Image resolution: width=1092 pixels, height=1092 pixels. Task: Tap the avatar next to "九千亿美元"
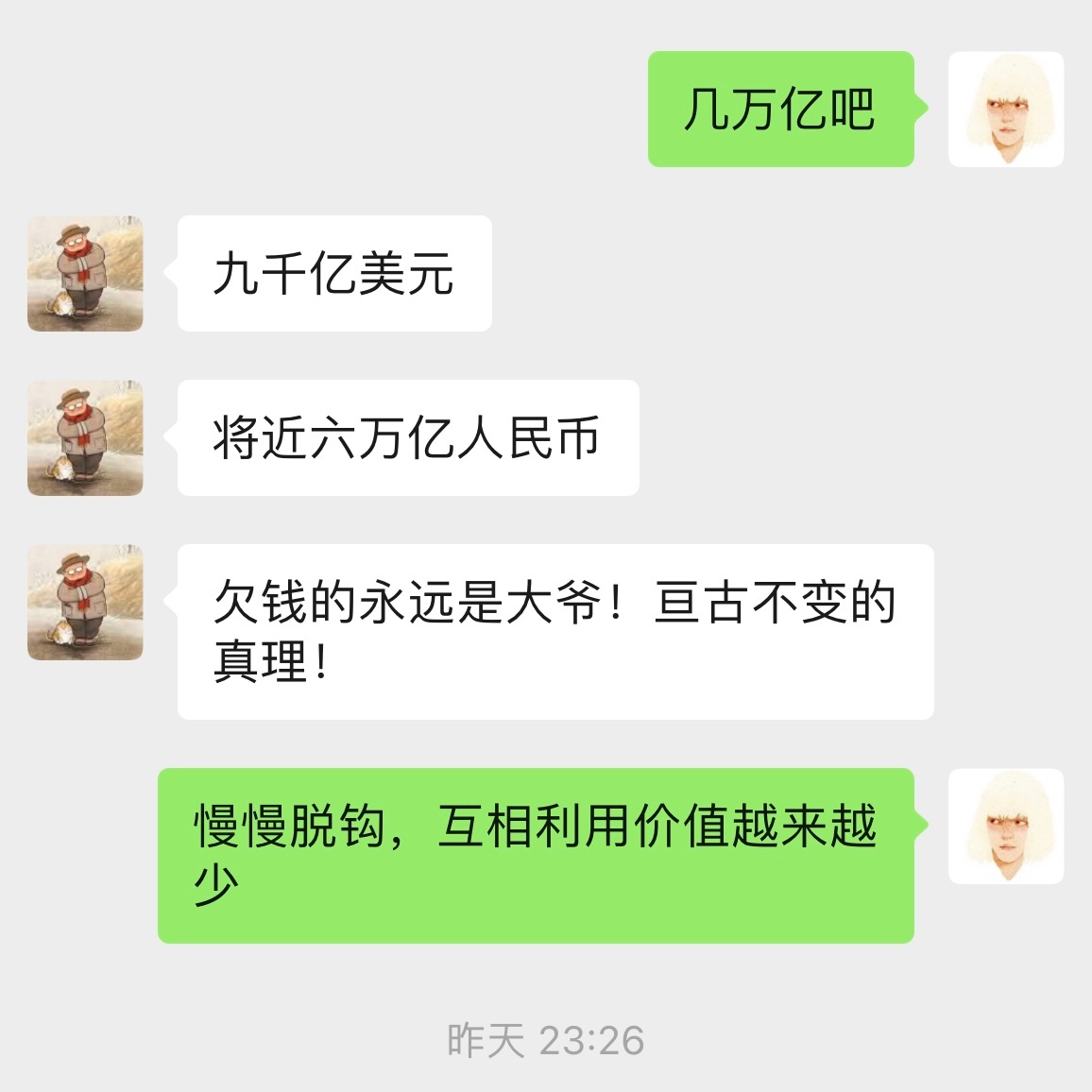coord(85,274)
